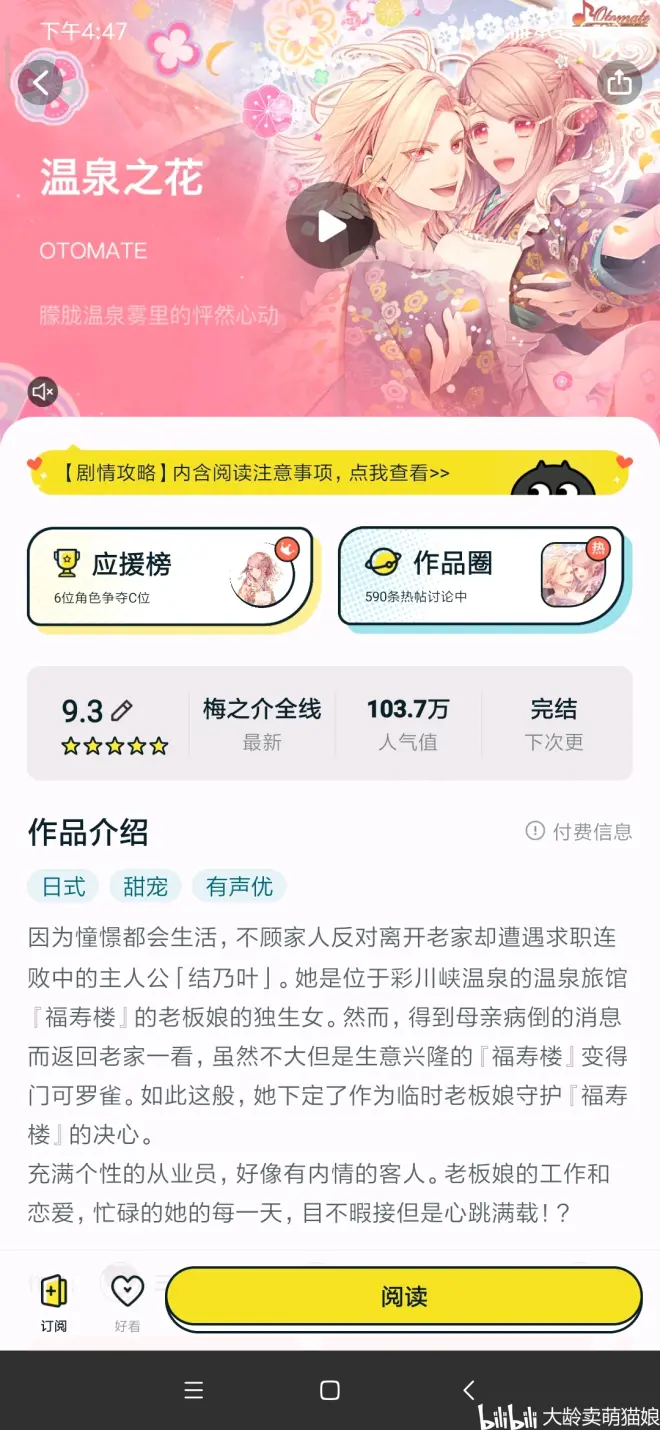Subscribe with the 订阅 button
Screen dimensions: 660x1430
click(54, 1300)
